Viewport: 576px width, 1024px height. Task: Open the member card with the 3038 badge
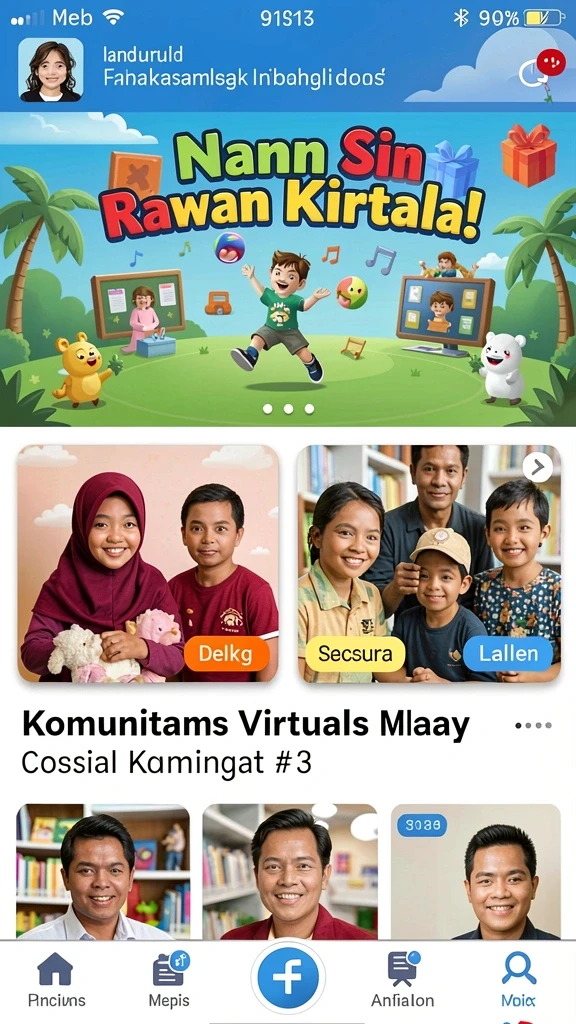coord(475,871)
